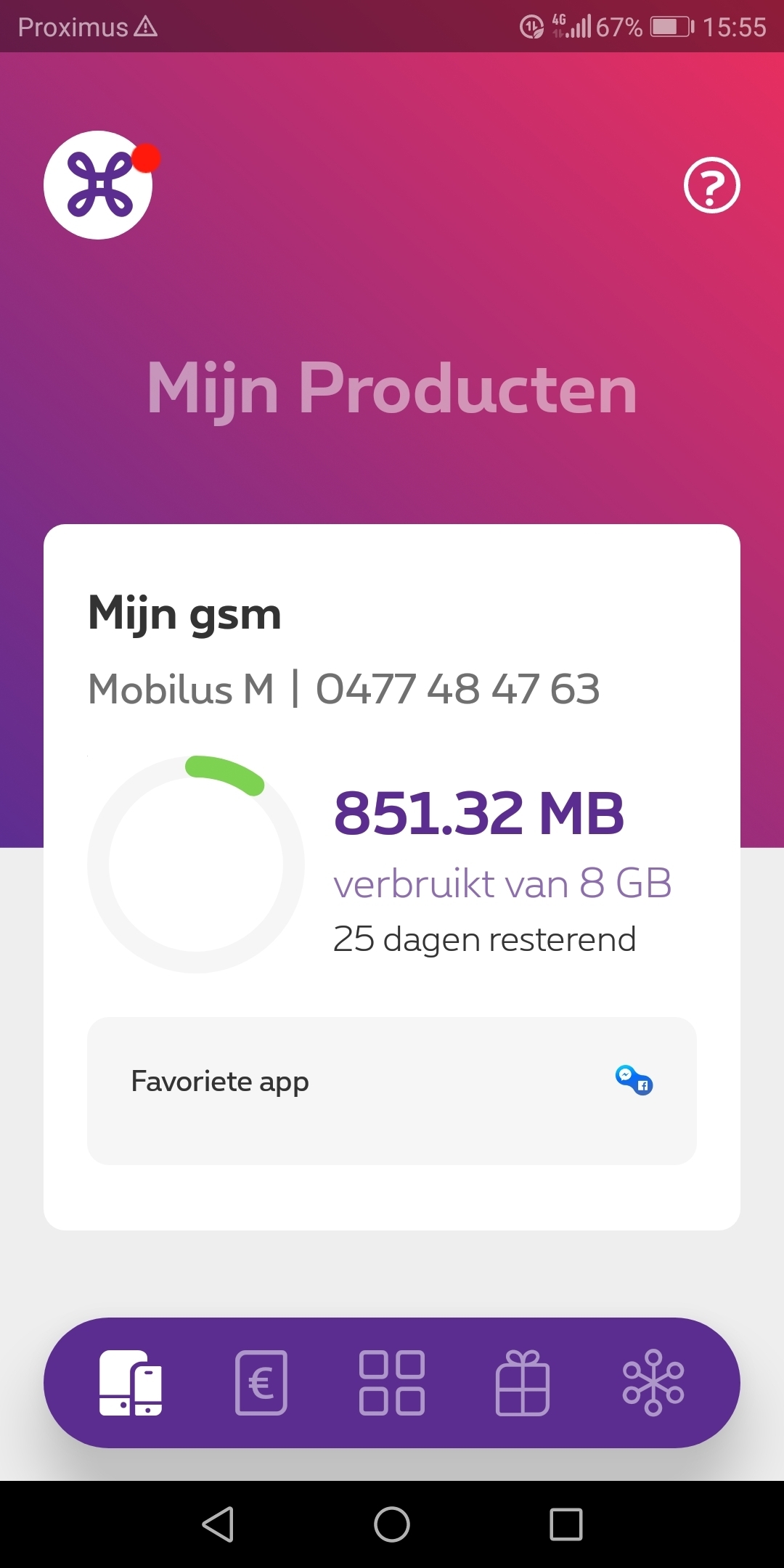Go back with the system back button
The height and width of the screenshot is (1568, 784).
(218, 1524)
